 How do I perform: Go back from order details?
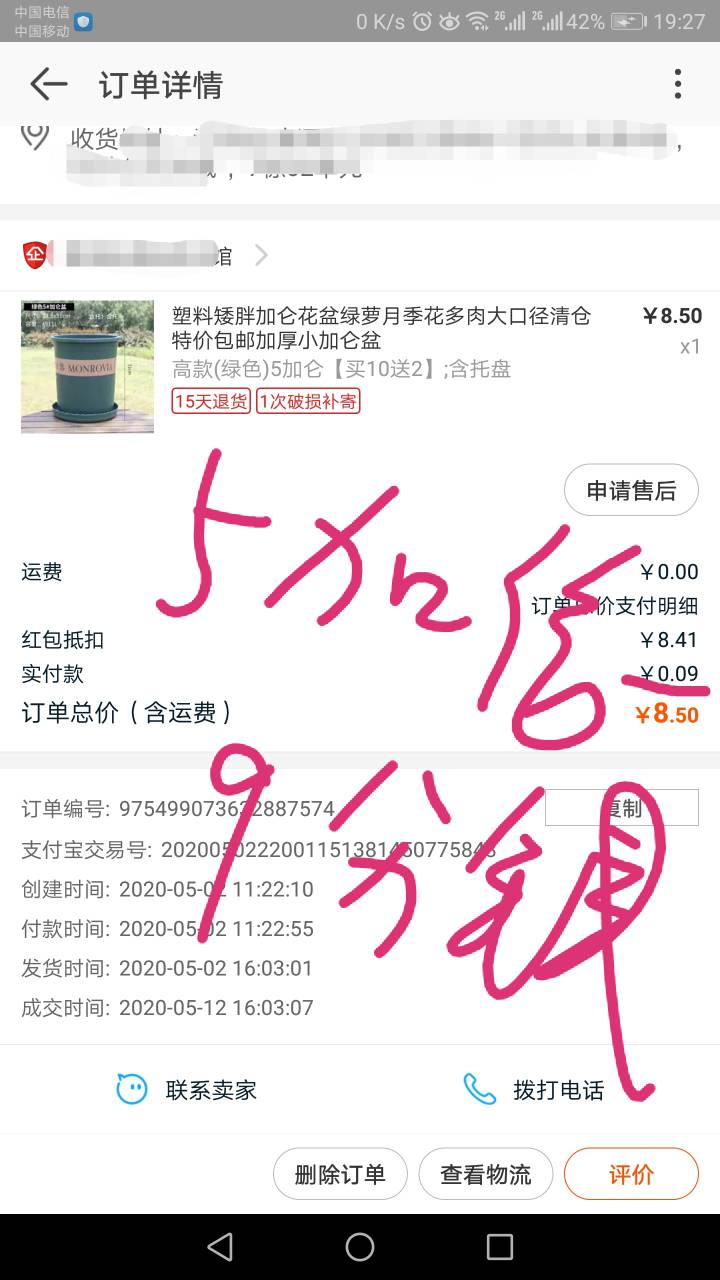point(48,85)
